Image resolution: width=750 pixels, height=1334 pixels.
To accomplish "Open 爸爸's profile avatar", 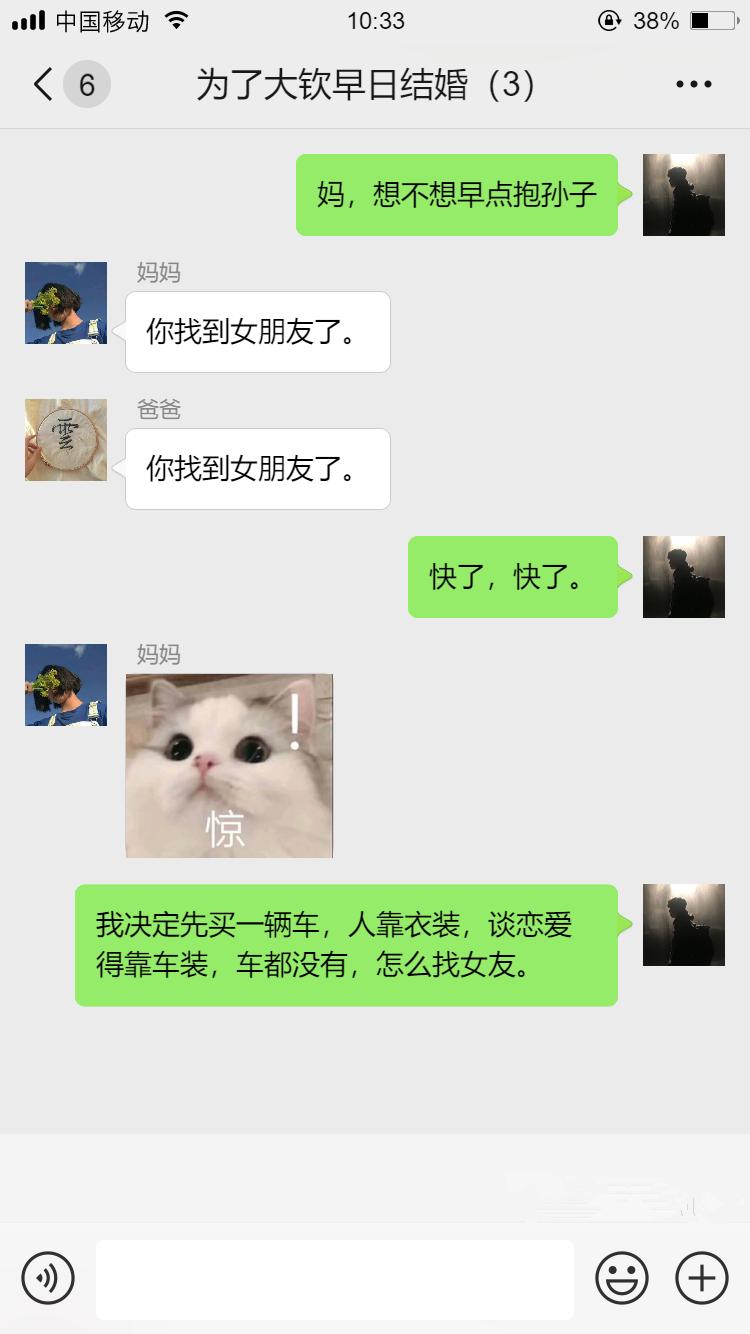I will (x=66, y=440).
